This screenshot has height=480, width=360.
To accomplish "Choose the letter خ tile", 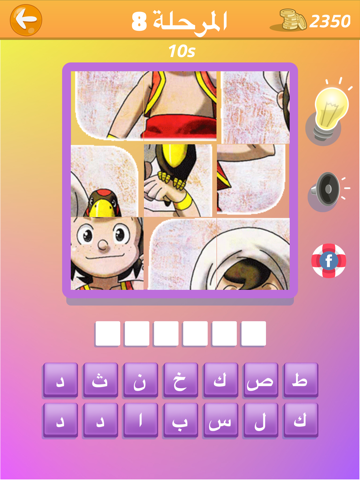I will [x=180, y=380].
